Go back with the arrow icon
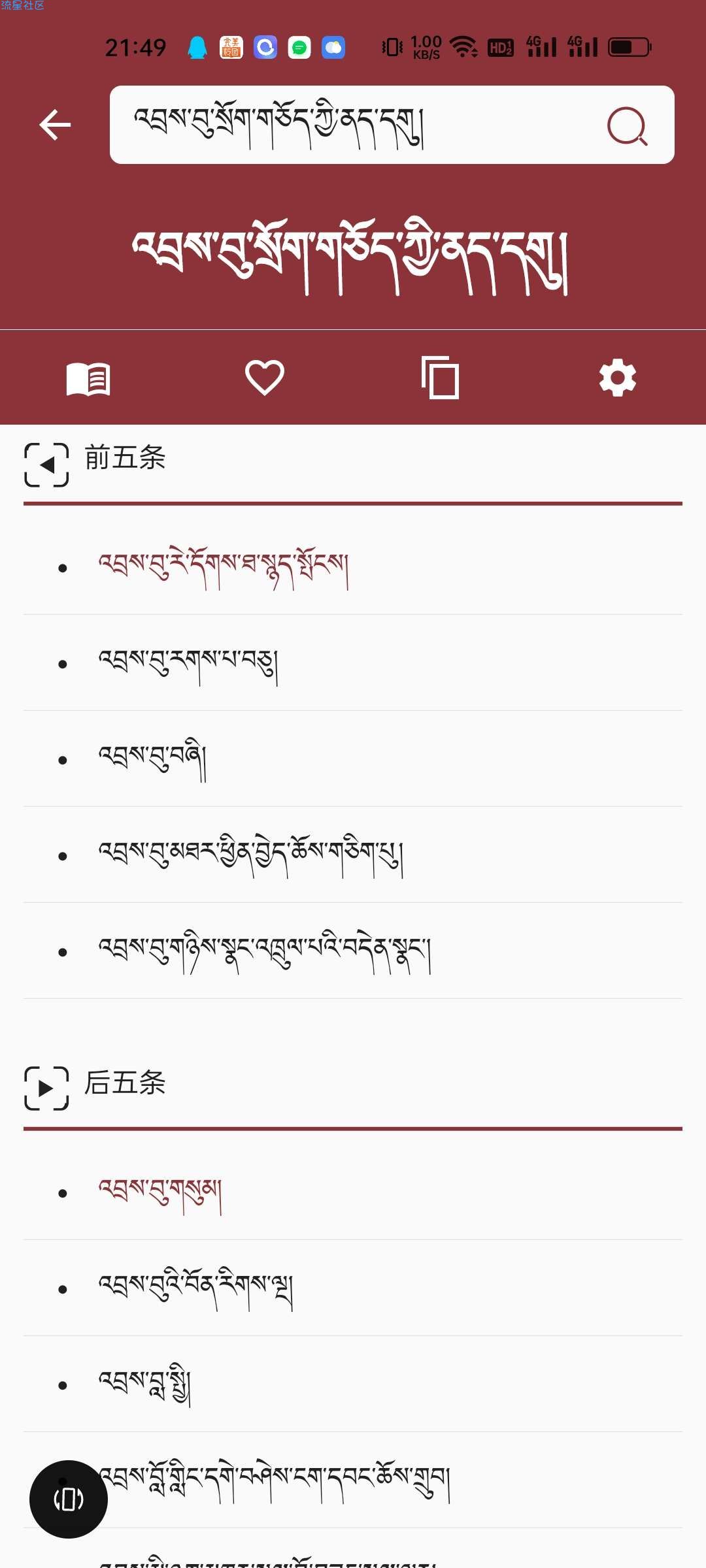Screen dimensions: 706x1568 coord(55,125)
